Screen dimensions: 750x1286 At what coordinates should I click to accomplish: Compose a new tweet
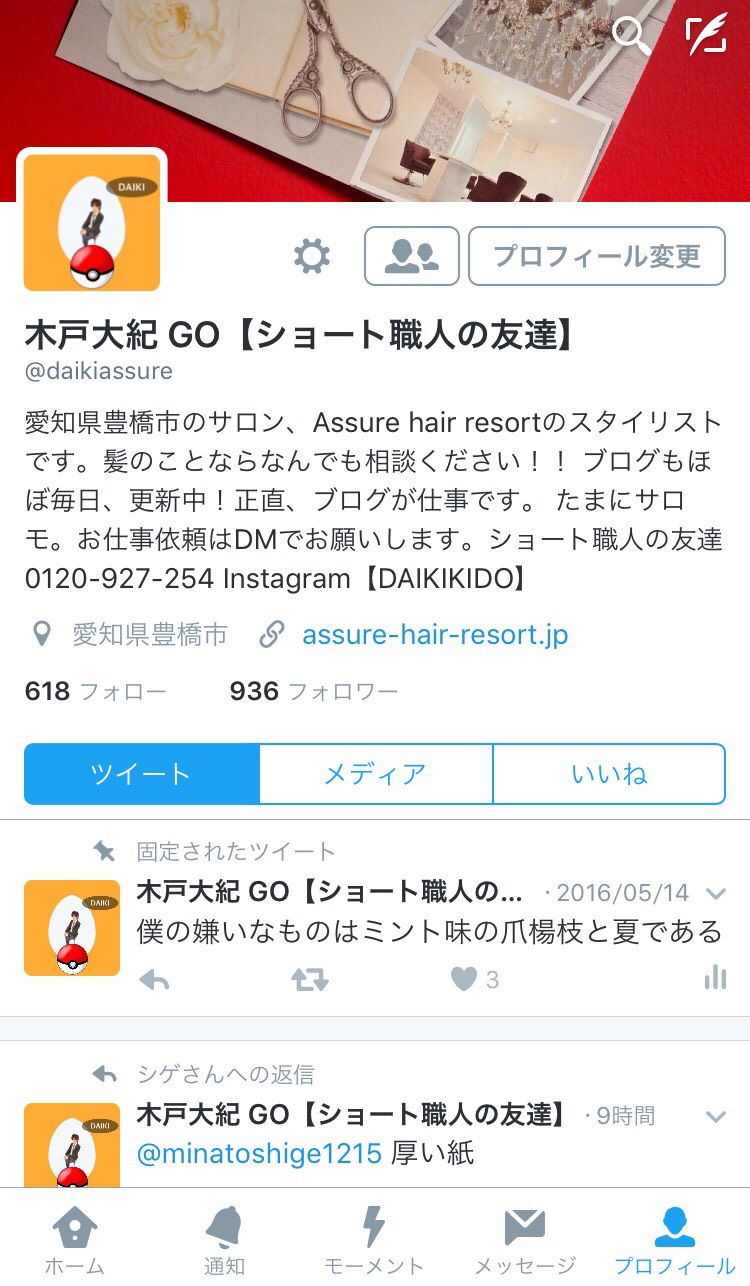click(705, 36)
